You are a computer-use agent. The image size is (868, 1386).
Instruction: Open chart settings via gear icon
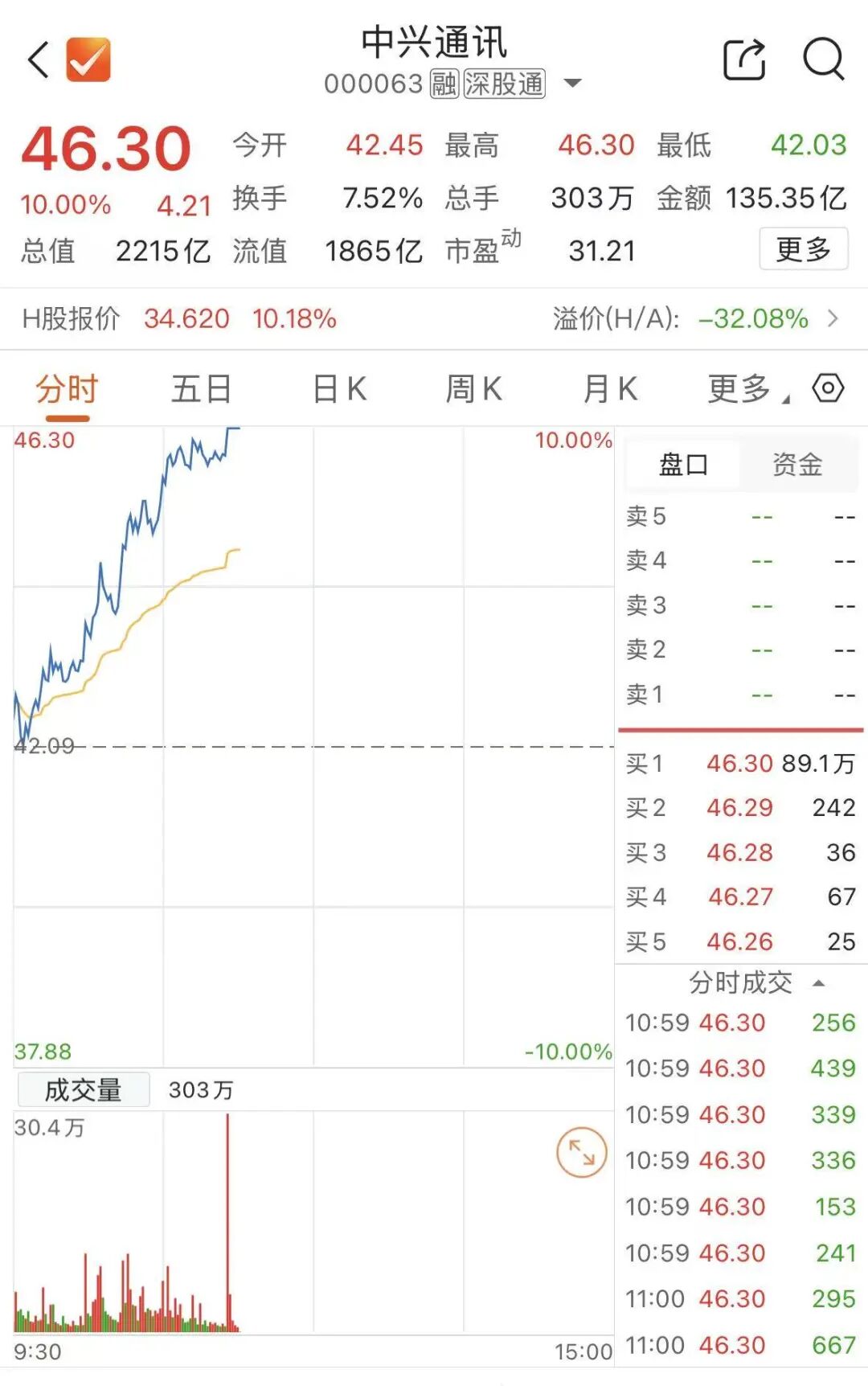point(827,388)
